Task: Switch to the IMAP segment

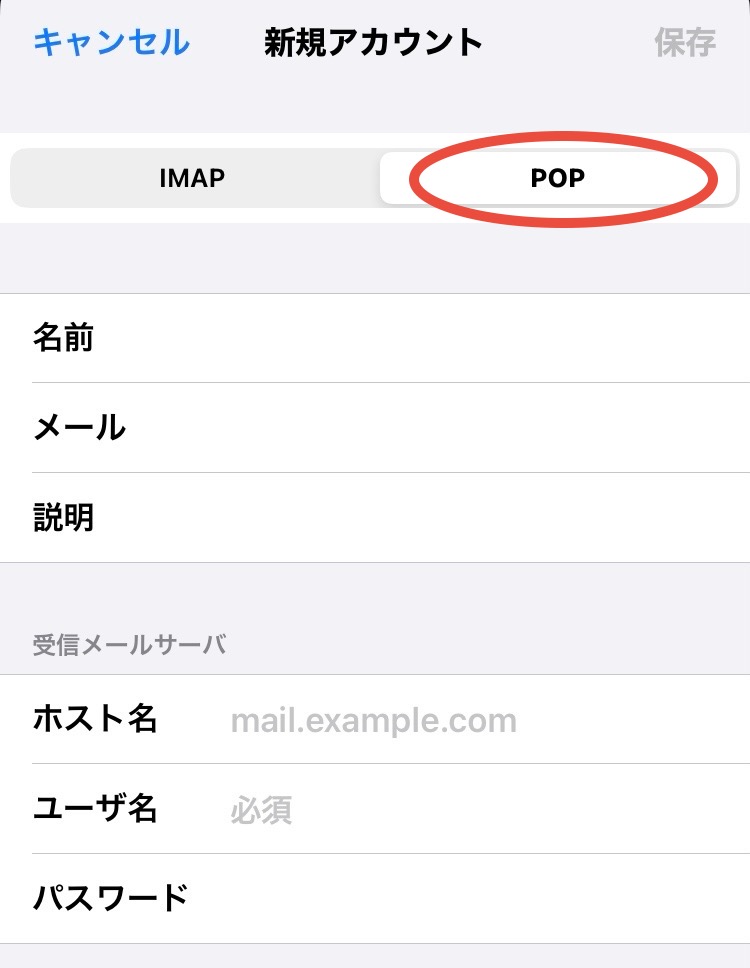Action: point(192,179)
